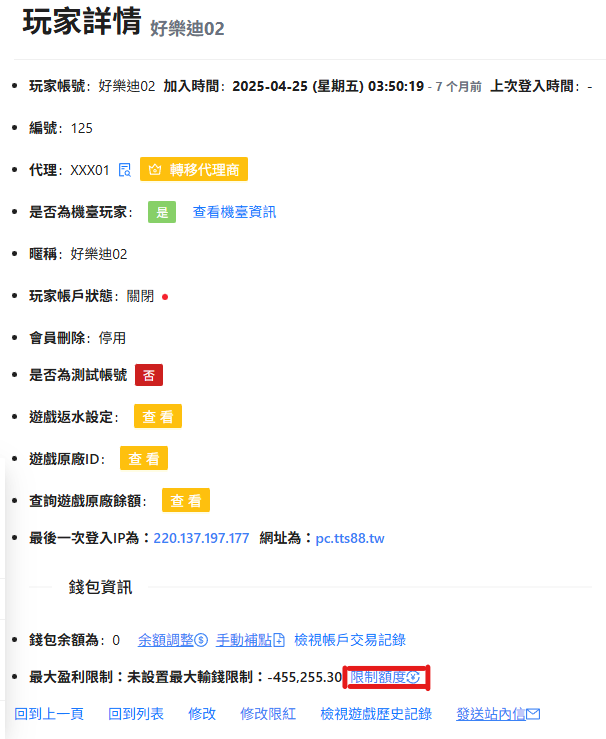The height and width of the screenshot is (739, 606).
Task: Open the pc.tts88.tw site link
Action: (x=350, y=538)
